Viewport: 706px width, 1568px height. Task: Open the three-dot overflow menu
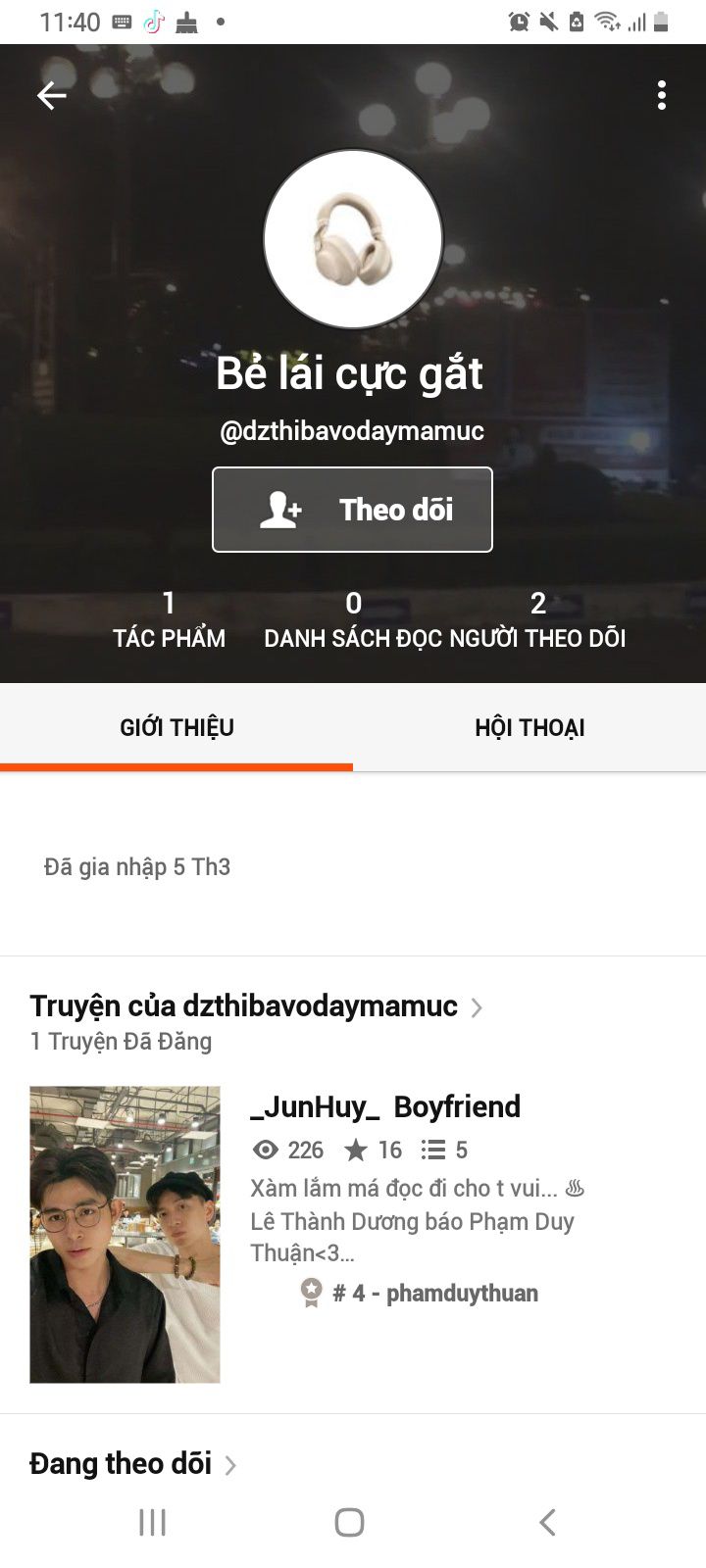(662, 95)
